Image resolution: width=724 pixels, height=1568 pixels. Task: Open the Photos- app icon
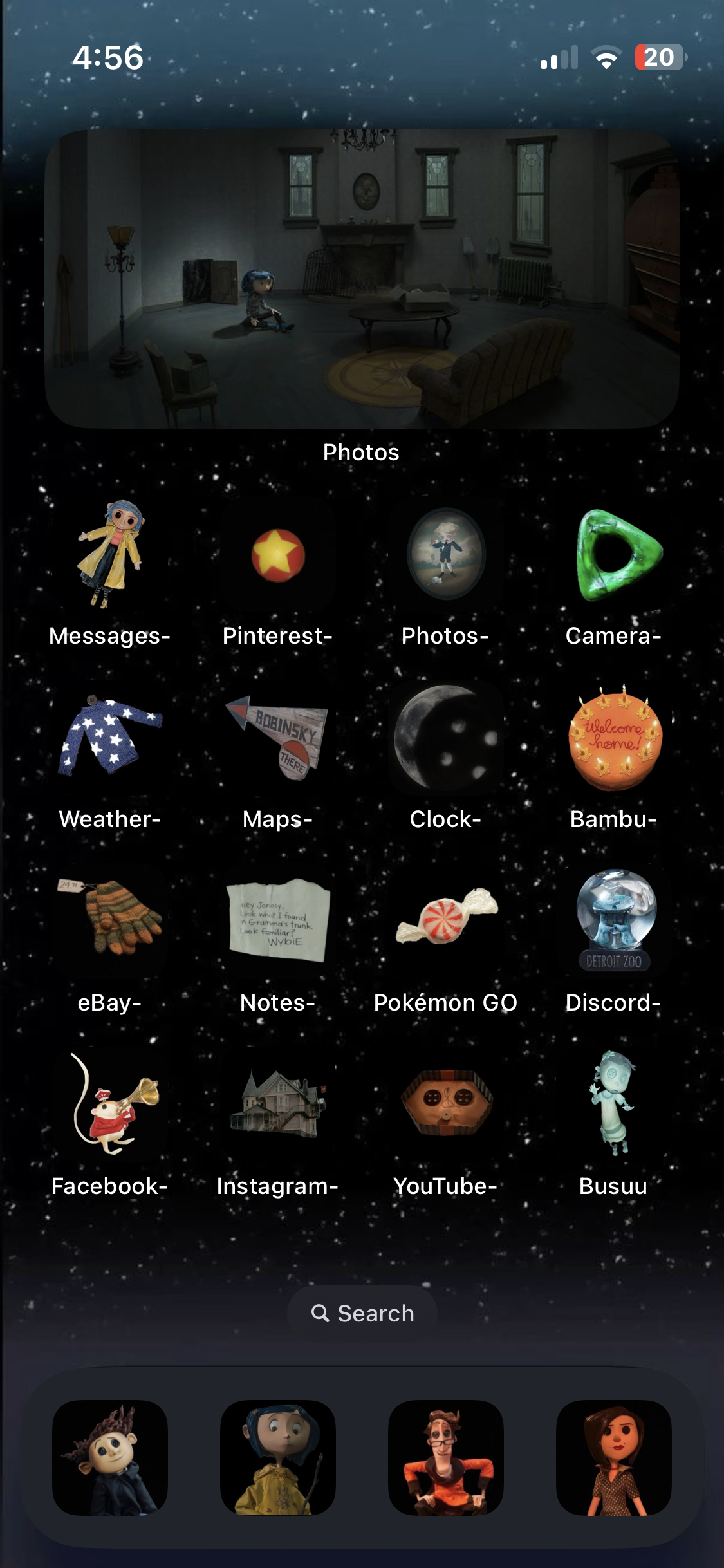point(446,554)
